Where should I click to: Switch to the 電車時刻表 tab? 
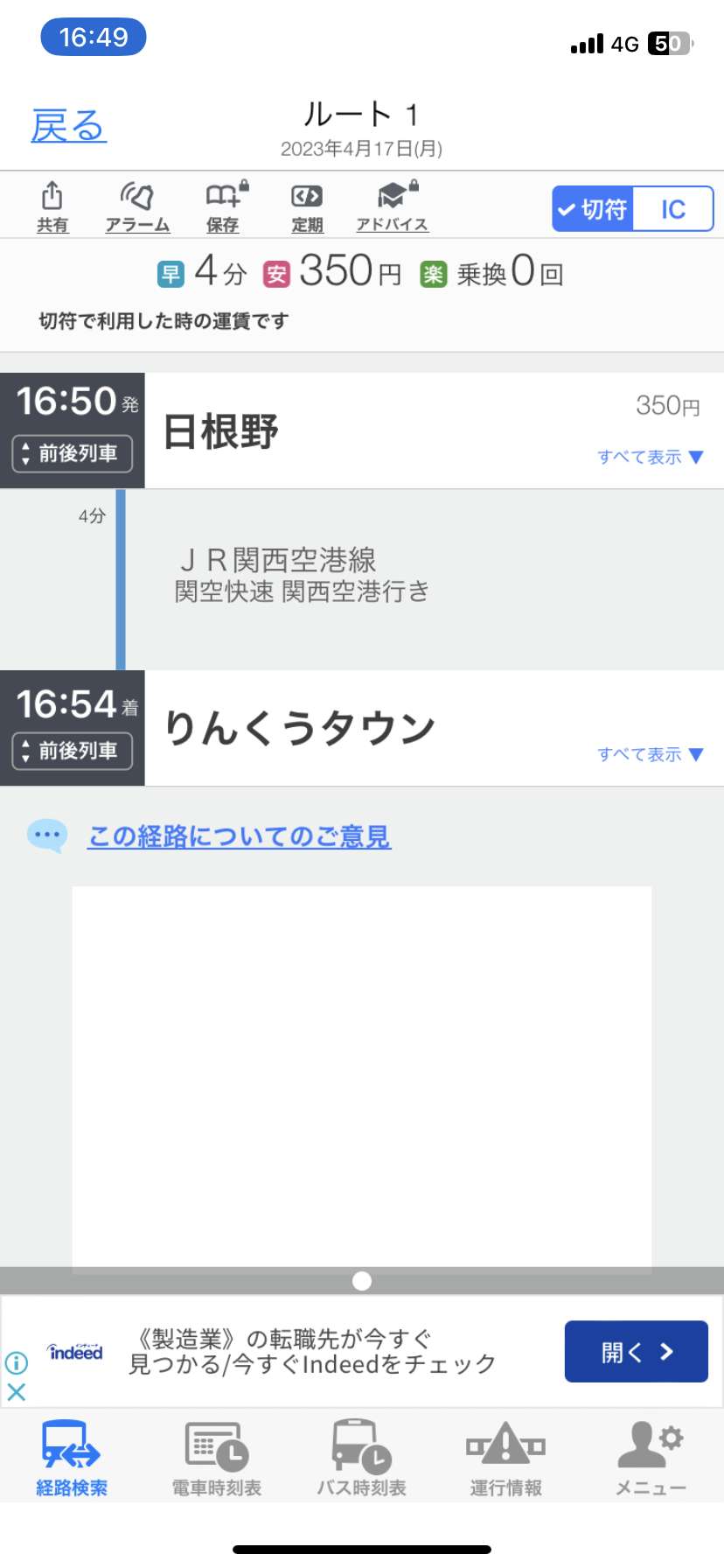pos(217,1458)
